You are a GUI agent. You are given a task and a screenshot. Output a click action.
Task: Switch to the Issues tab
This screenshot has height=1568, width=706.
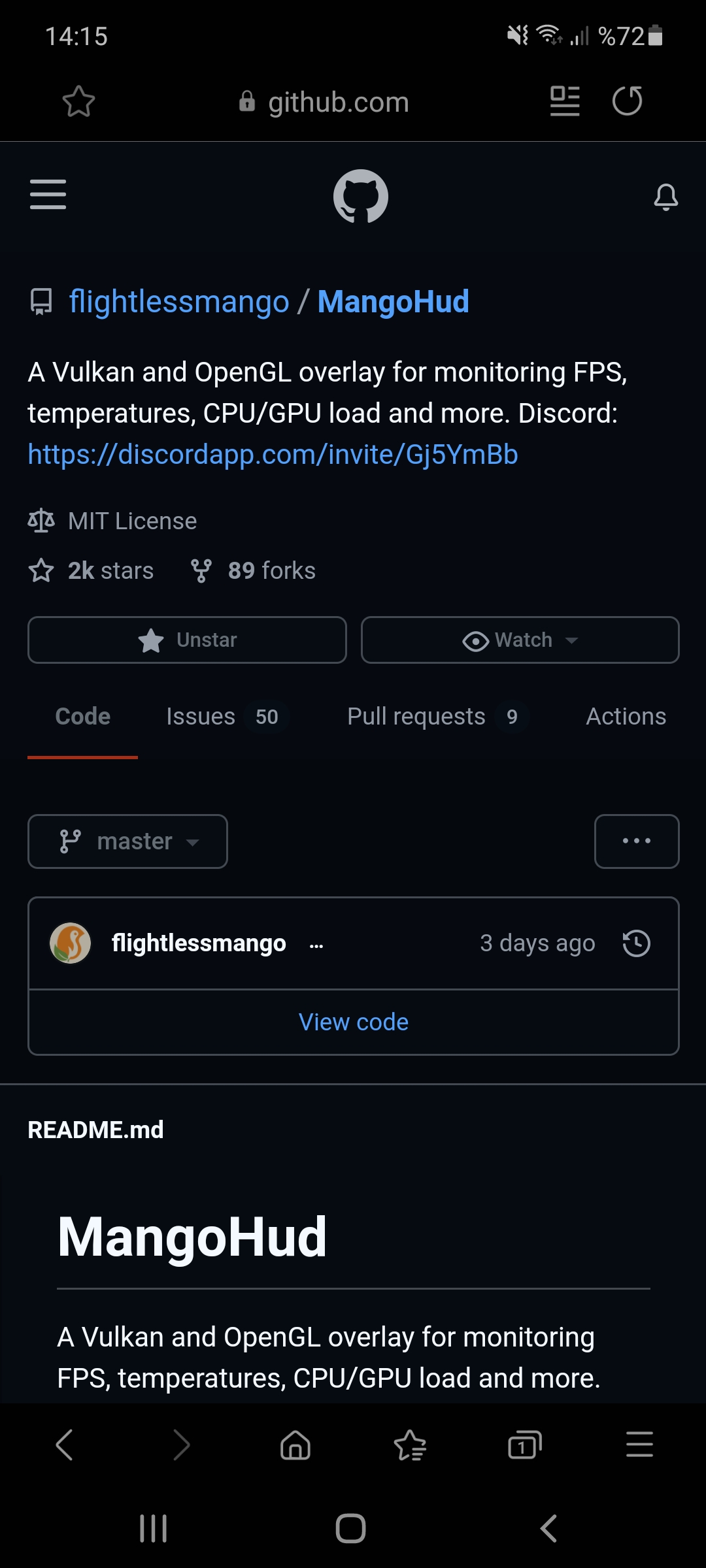[222, 717]
